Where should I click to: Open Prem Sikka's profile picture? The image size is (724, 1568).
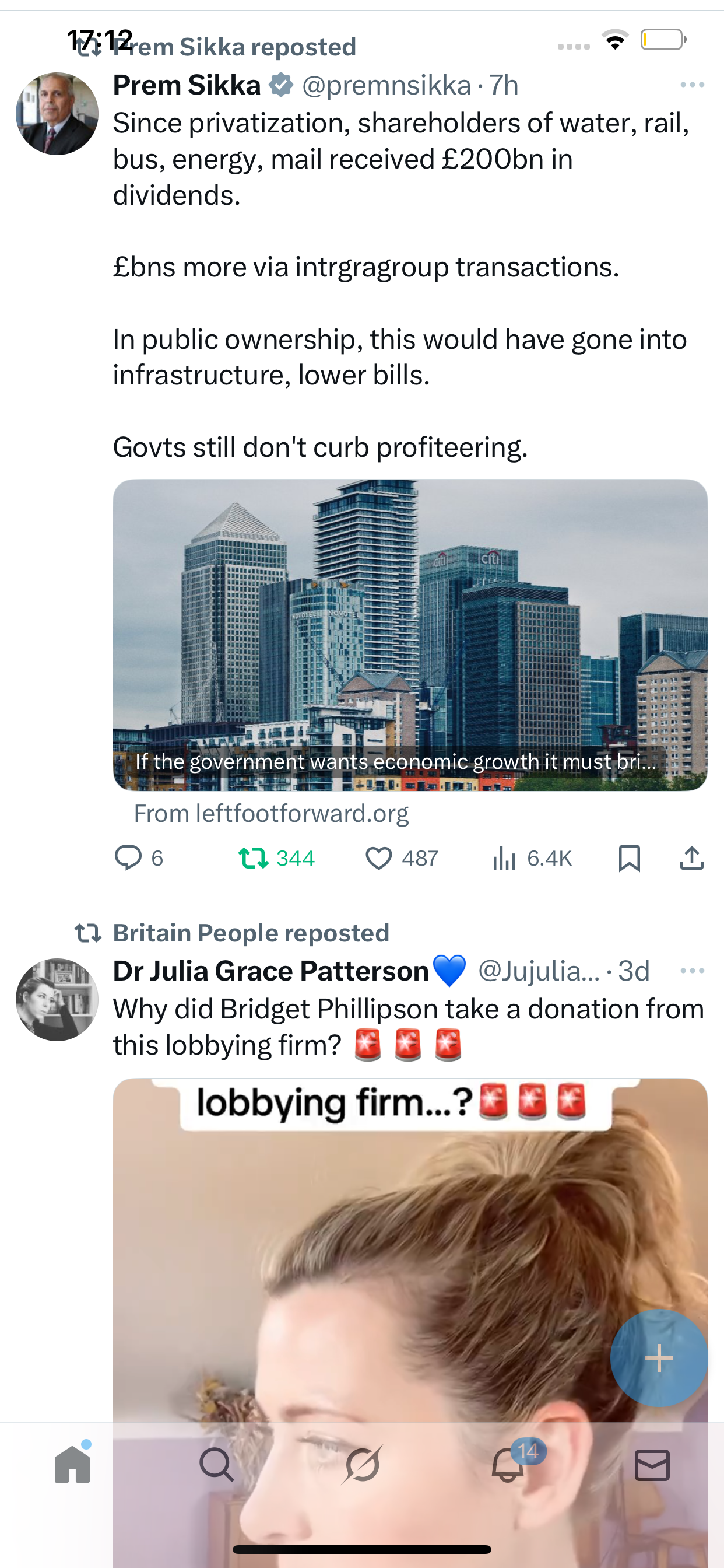tap(57, 114)
